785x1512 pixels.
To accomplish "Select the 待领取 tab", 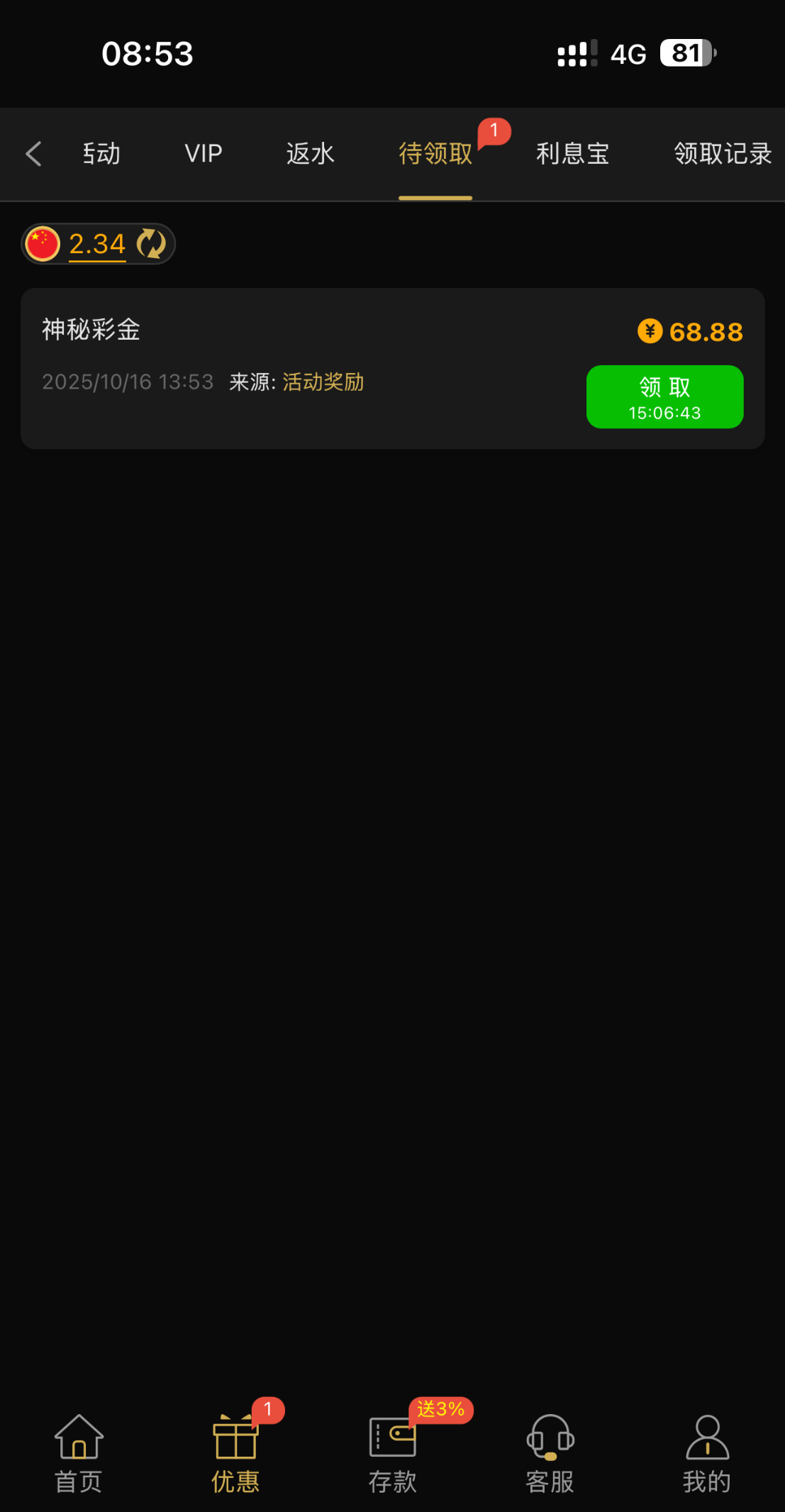I will (x=435, y=153).
